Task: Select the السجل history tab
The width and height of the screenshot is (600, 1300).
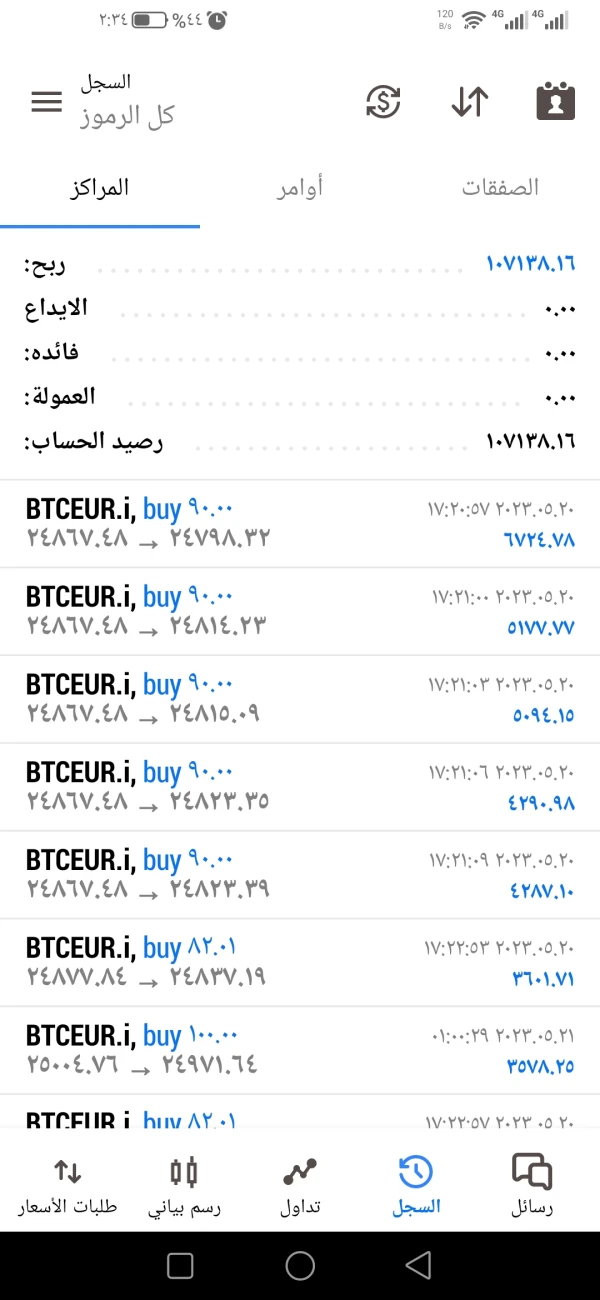Action: [x=415, y=1187]
